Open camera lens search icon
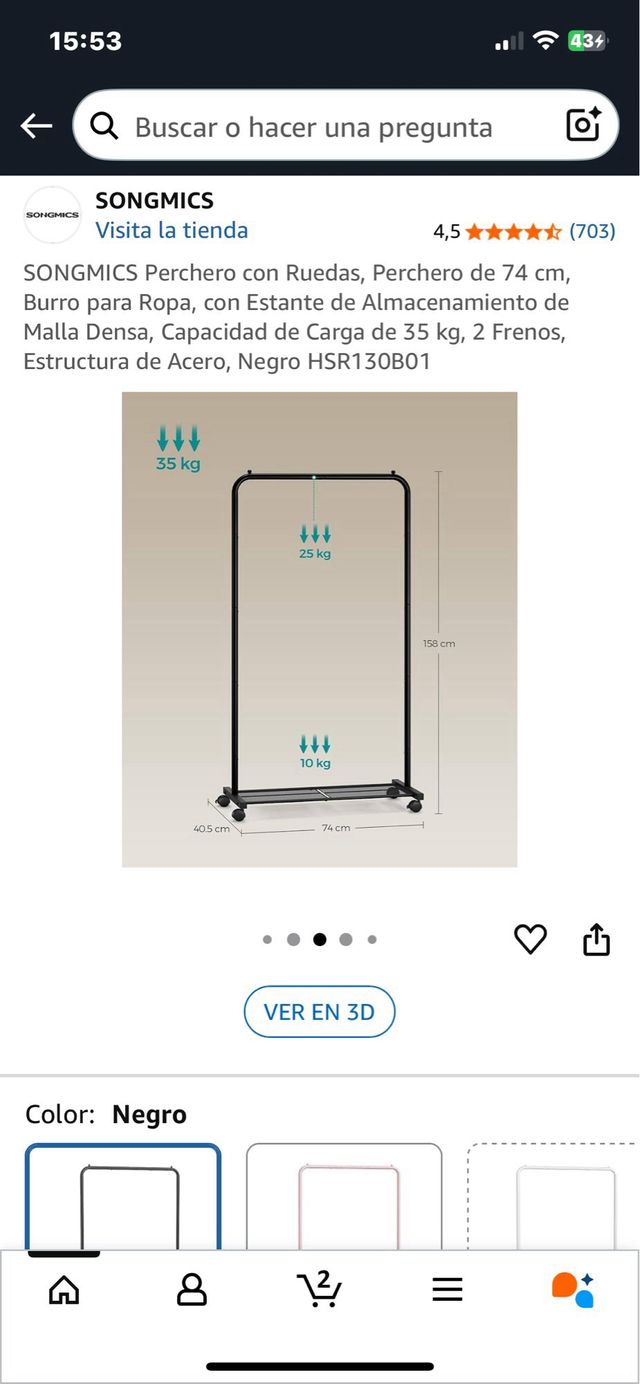640x1384 pixels. coord(584,125)
